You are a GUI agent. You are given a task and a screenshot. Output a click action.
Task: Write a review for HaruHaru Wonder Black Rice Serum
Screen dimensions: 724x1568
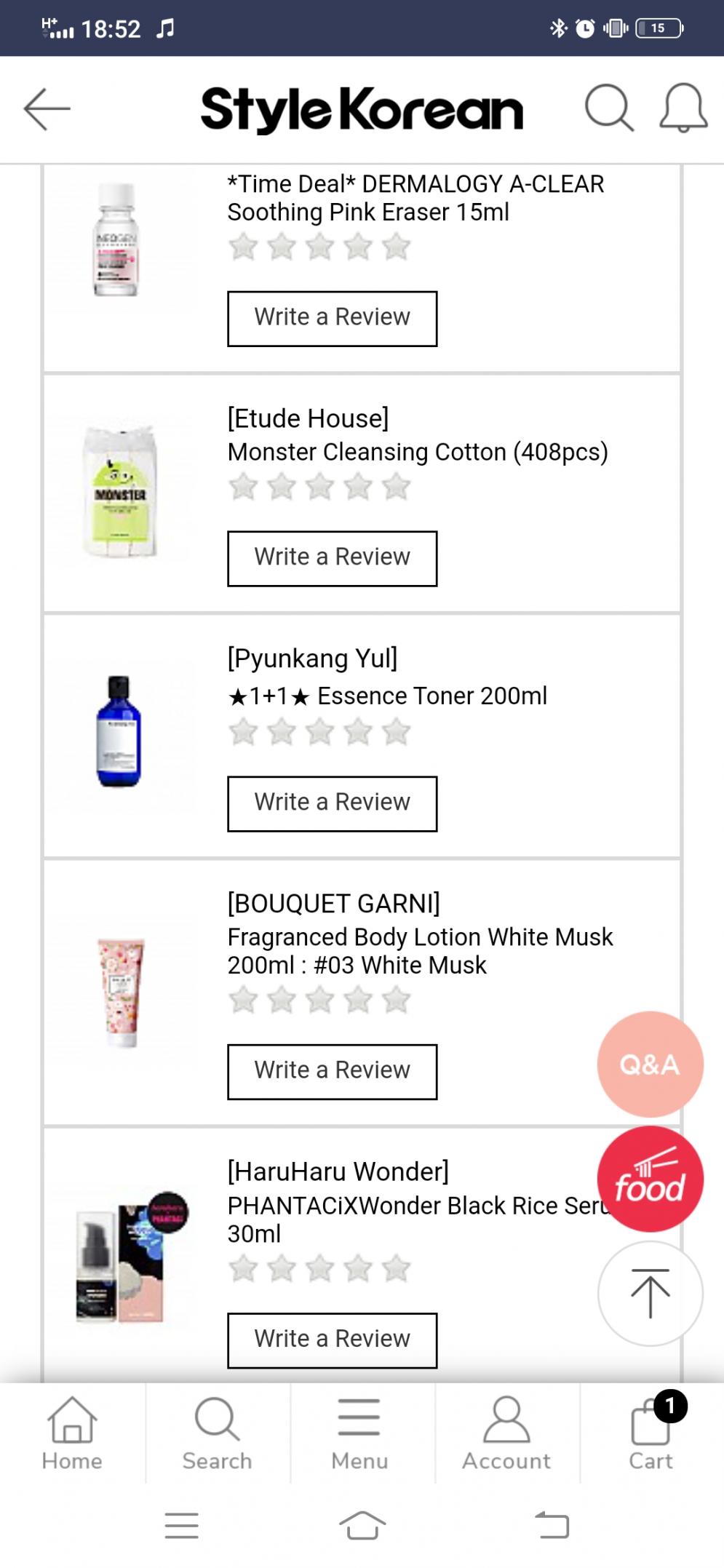(x=333, y=1340)
